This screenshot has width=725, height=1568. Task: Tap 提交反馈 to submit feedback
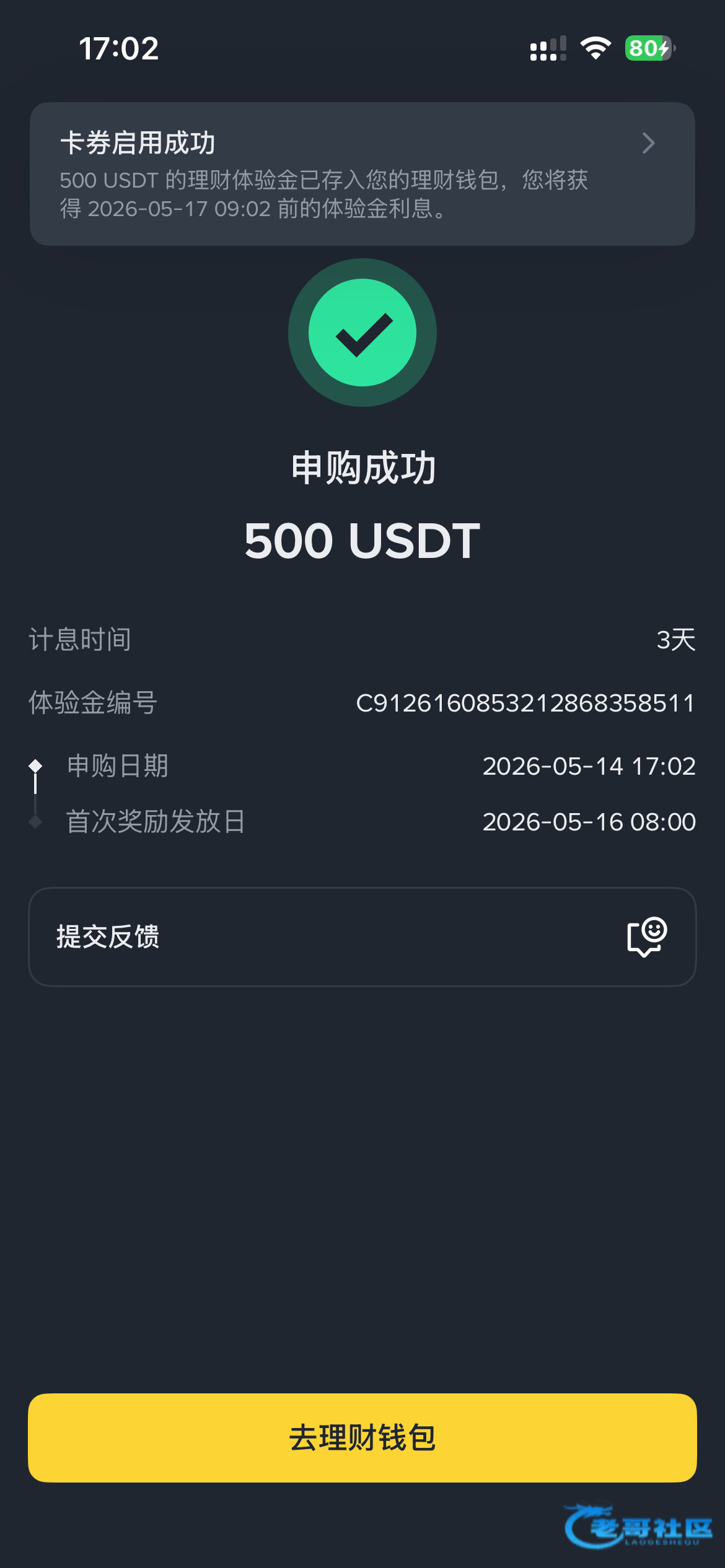[362, 937]
